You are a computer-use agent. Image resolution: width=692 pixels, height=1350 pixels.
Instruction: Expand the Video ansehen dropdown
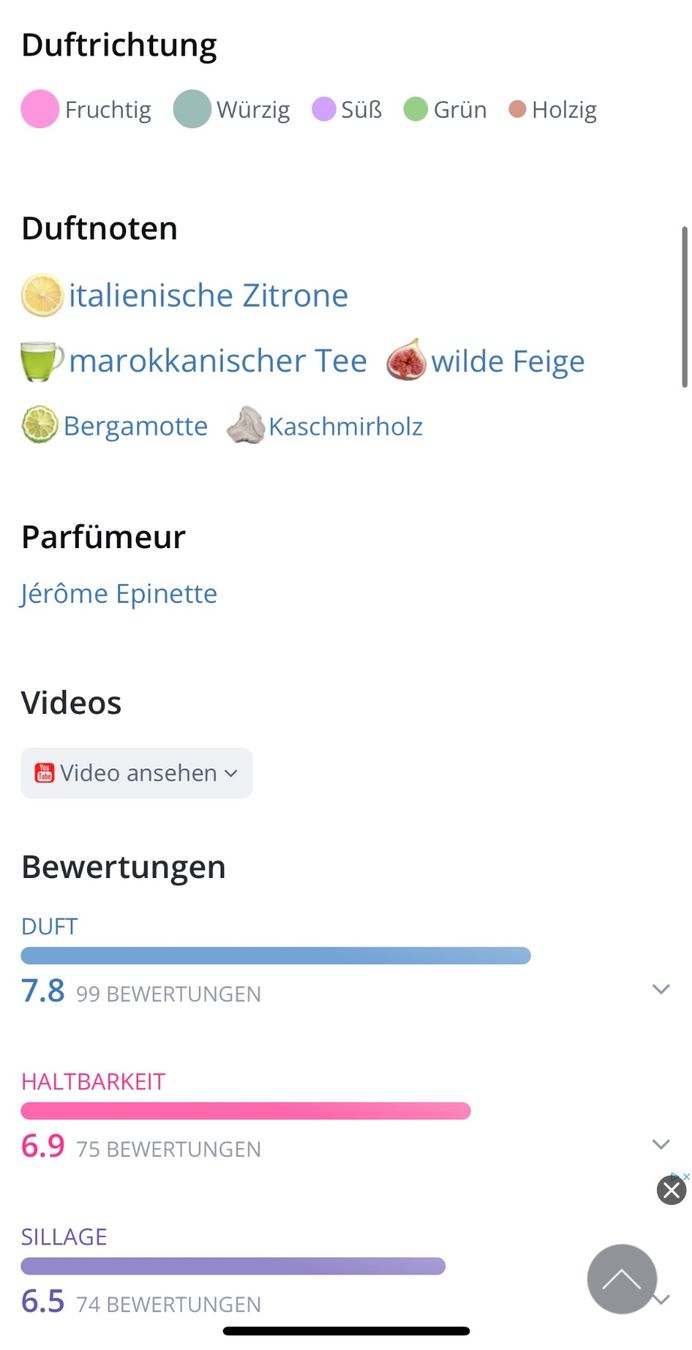pyautogui.click(x=137, y=773)
